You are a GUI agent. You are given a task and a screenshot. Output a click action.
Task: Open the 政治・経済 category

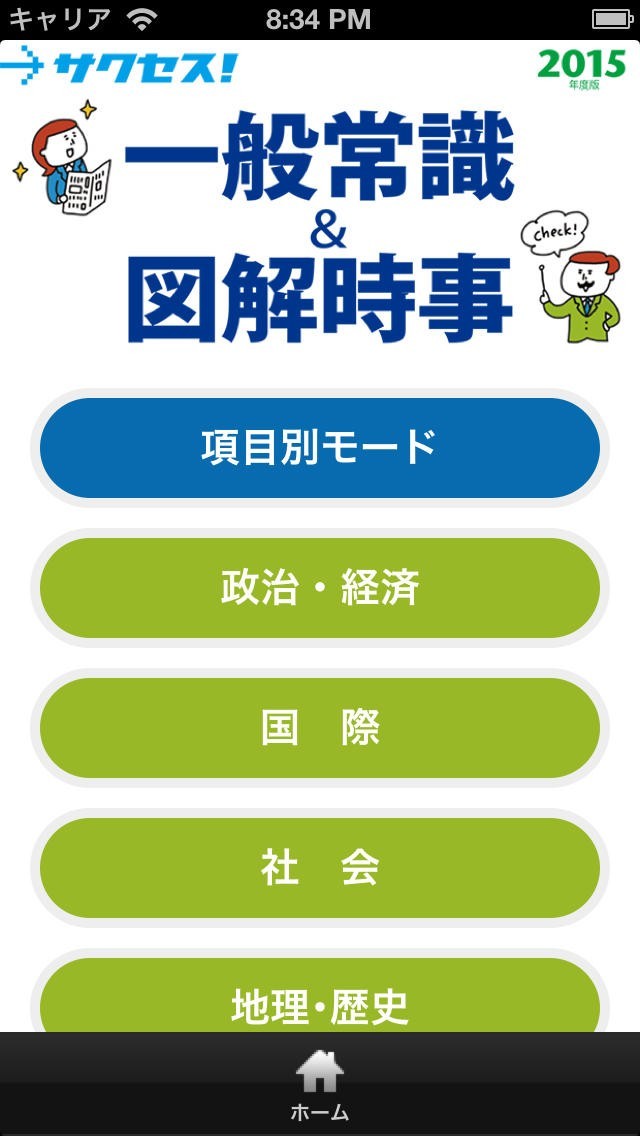[320, 588]
